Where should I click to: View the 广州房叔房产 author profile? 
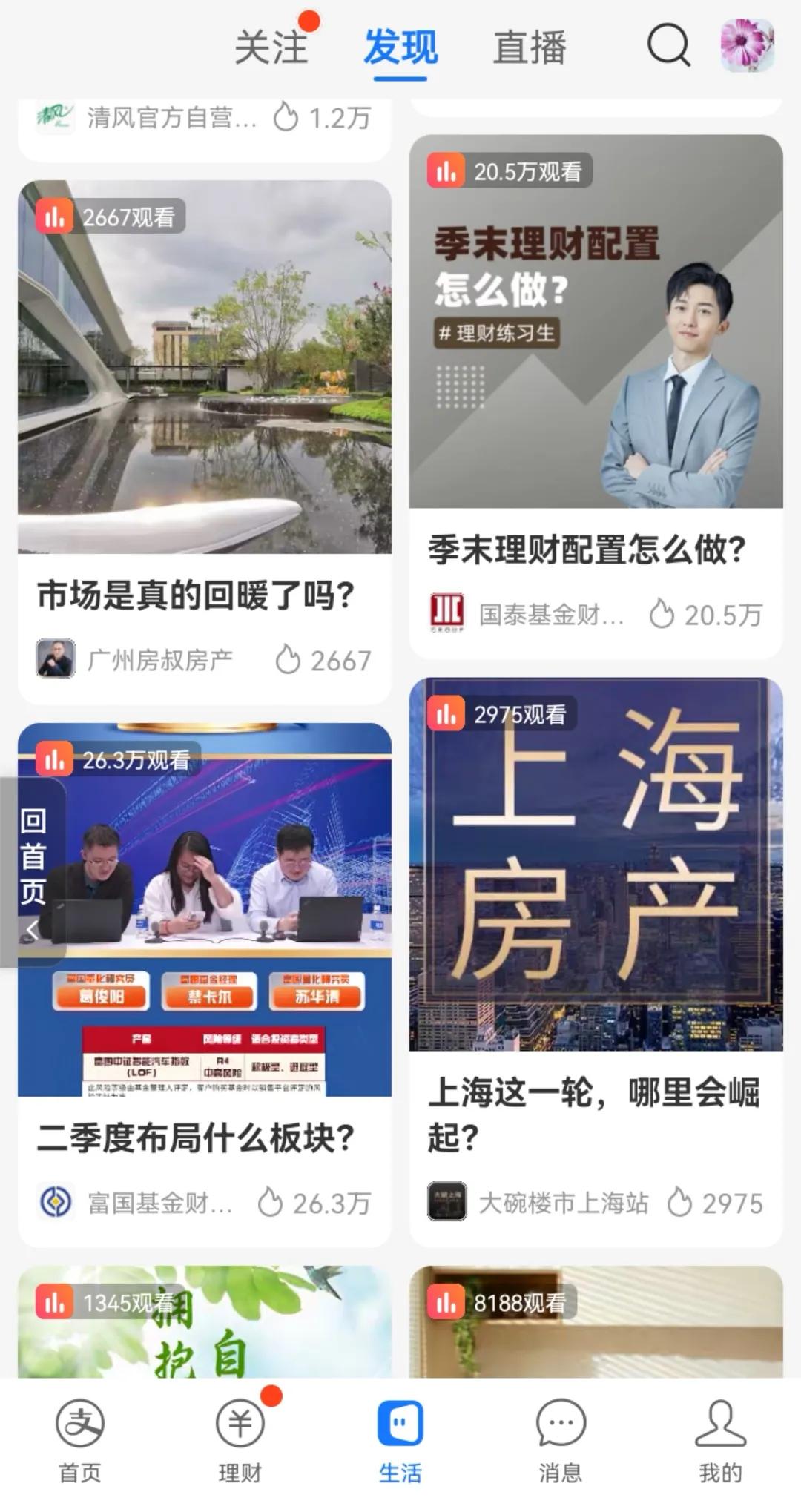click(x=159, y=659)
